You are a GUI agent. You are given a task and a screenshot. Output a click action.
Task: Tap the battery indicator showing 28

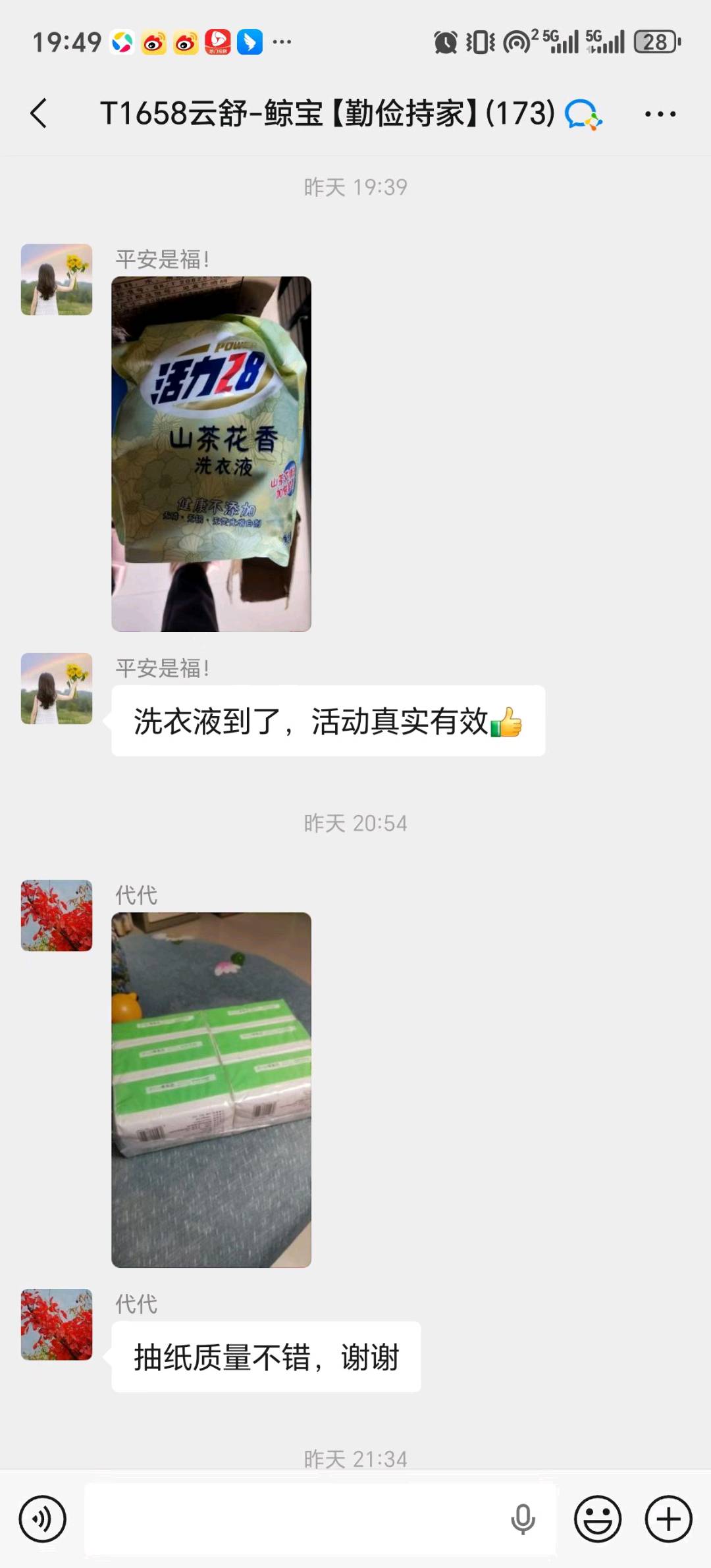pos(653,41)
